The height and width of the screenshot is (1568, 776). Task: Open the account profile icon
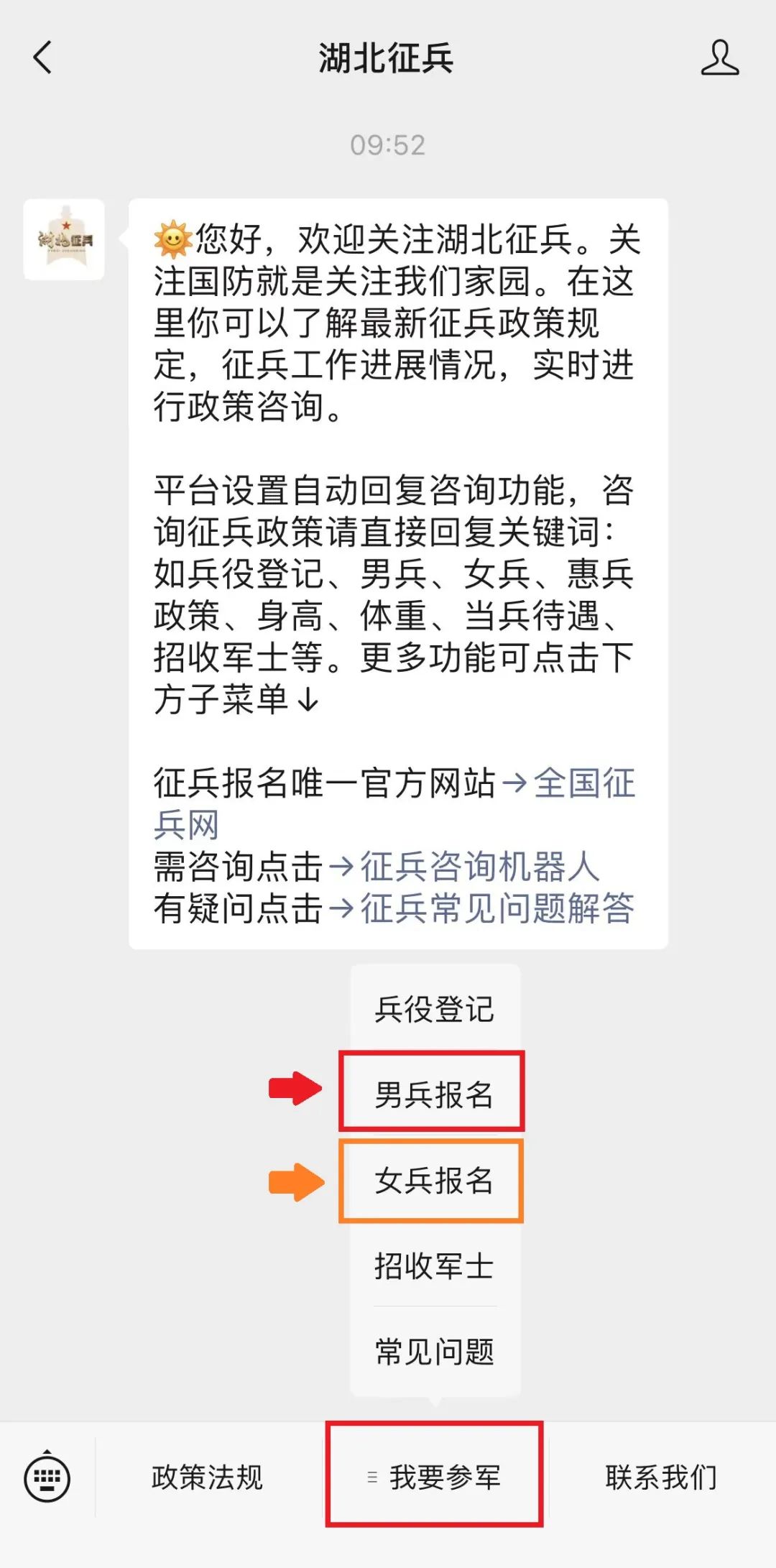point(719,57)
